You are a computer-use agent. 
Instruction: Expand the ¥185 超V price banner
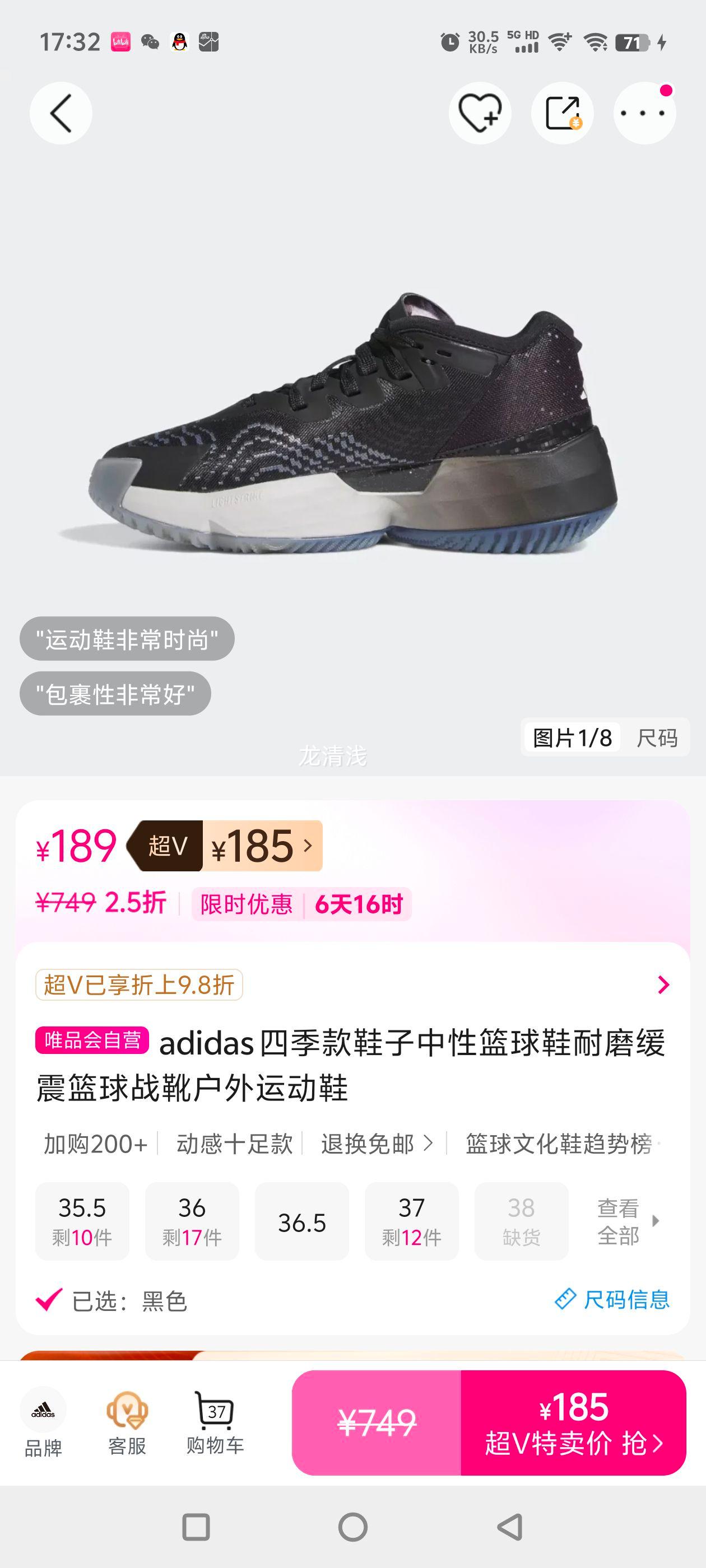point(225,846)
